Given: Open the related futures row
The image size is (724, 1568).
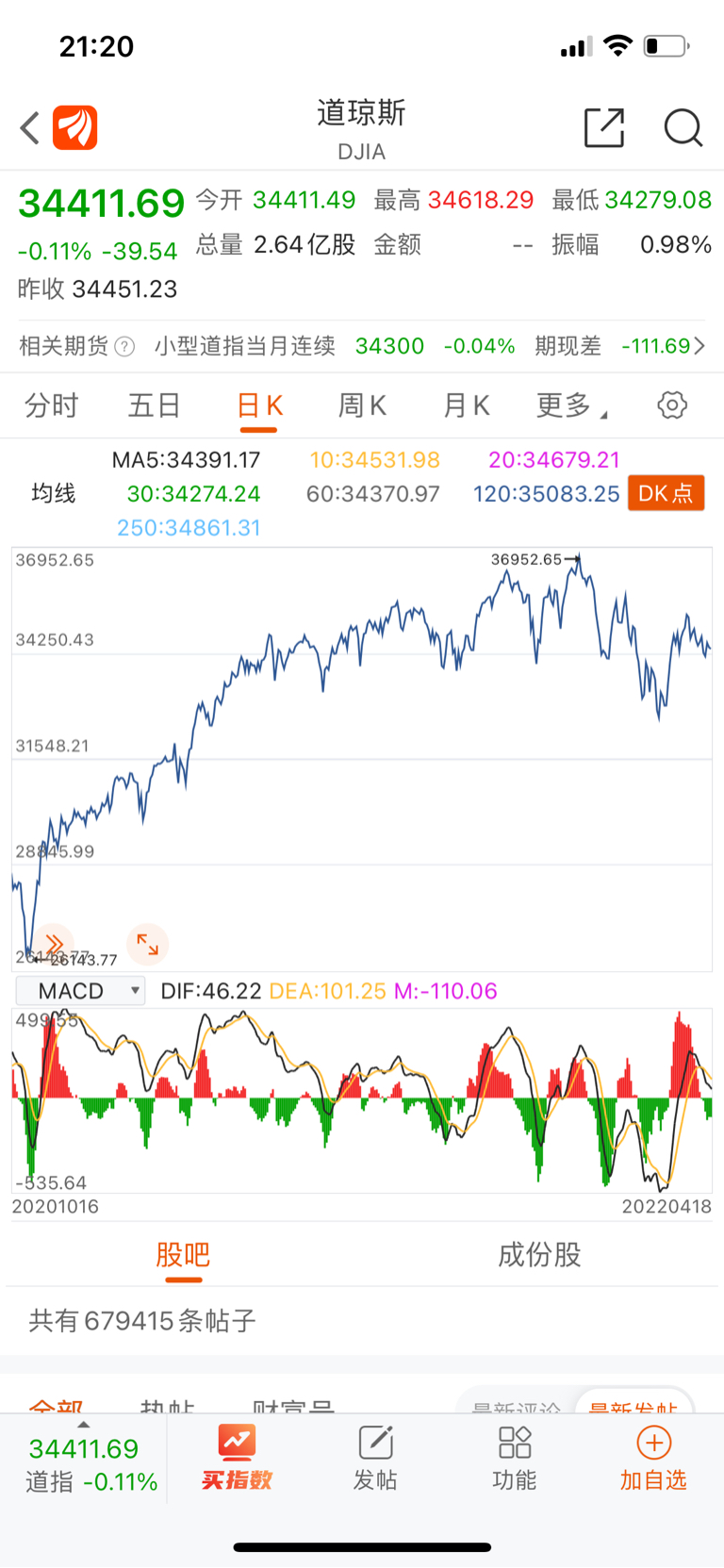Looking at the screenshot, I should coord(362,346).
